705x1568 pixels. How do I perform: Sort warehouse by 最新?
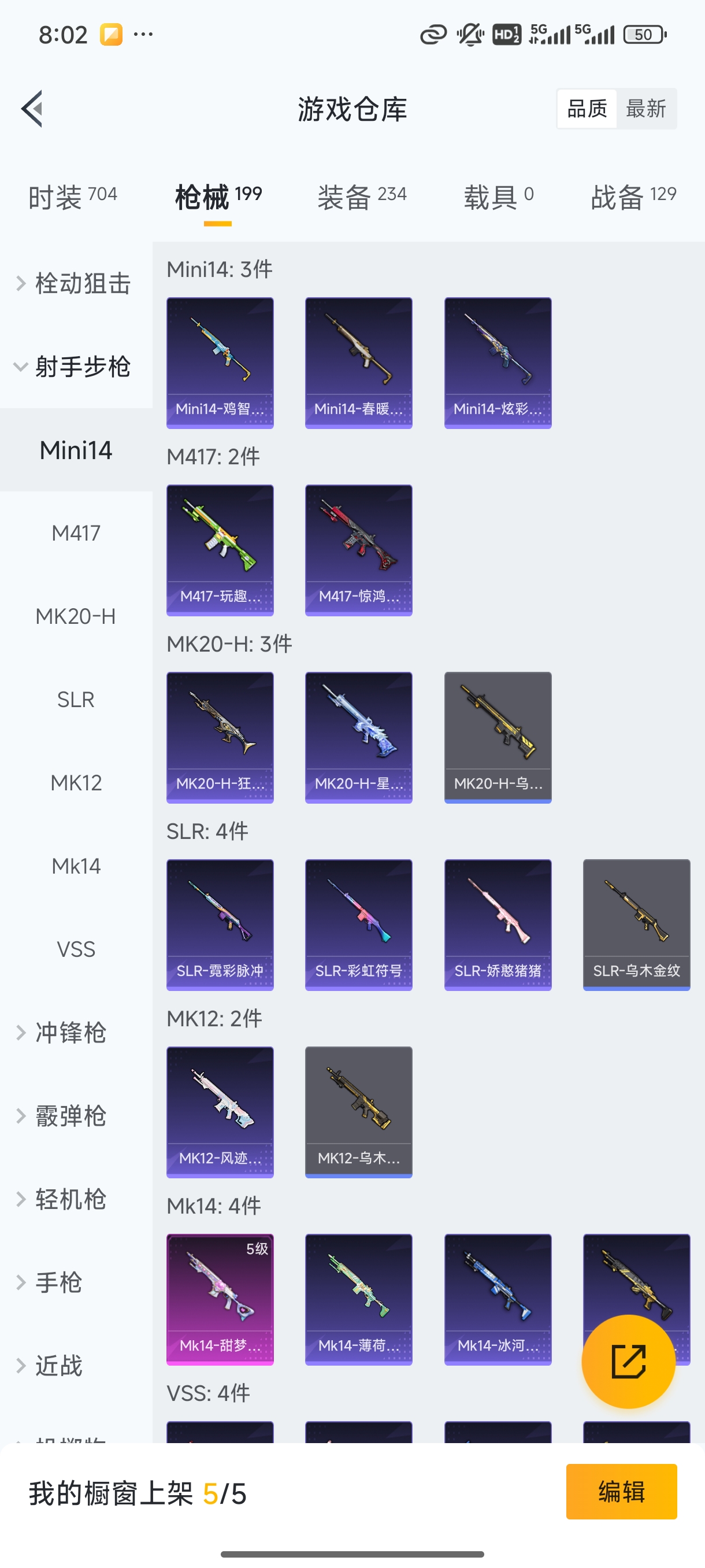[645, 109]
